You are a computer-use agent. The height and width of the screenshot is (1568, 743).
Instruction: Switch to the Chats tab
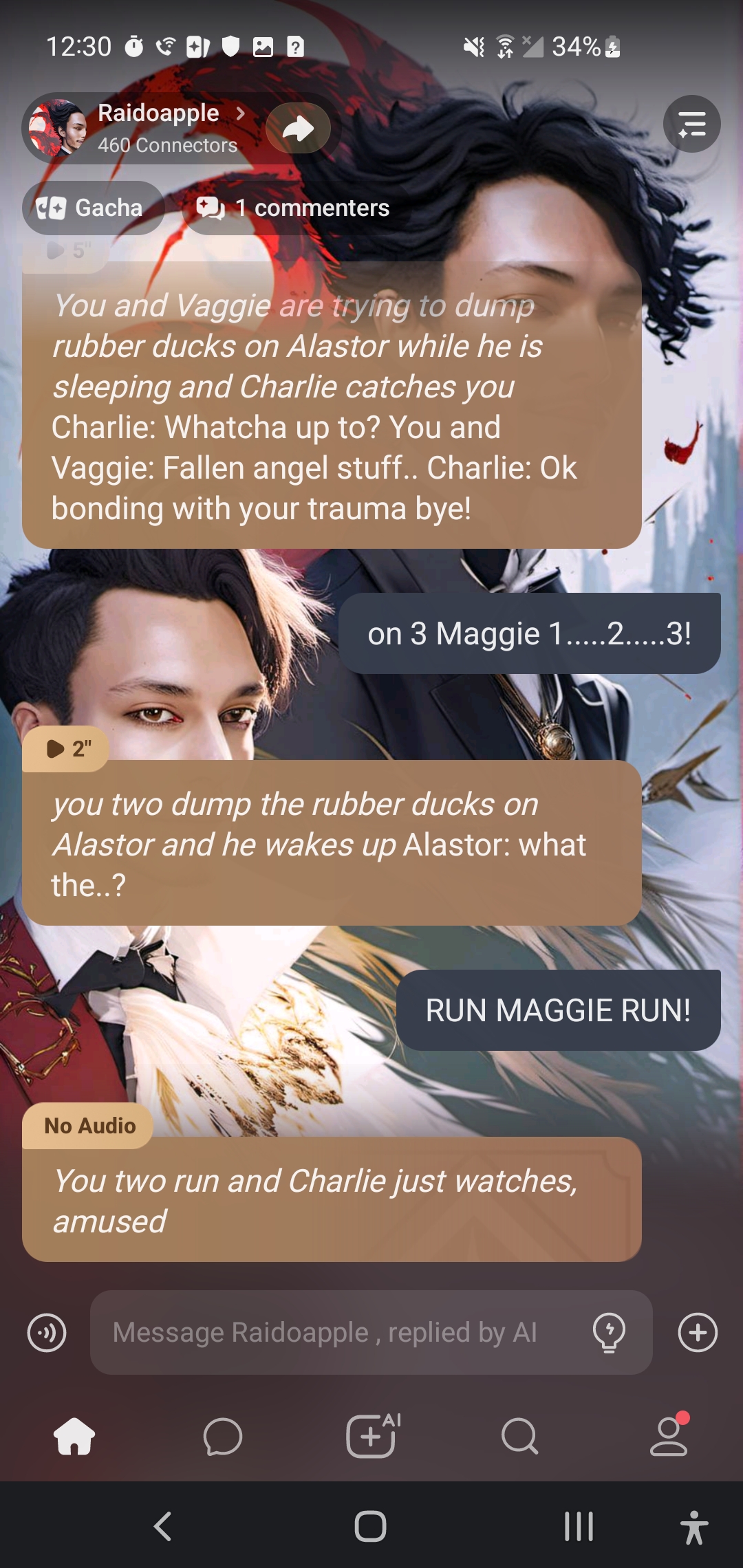point(223,1437)
